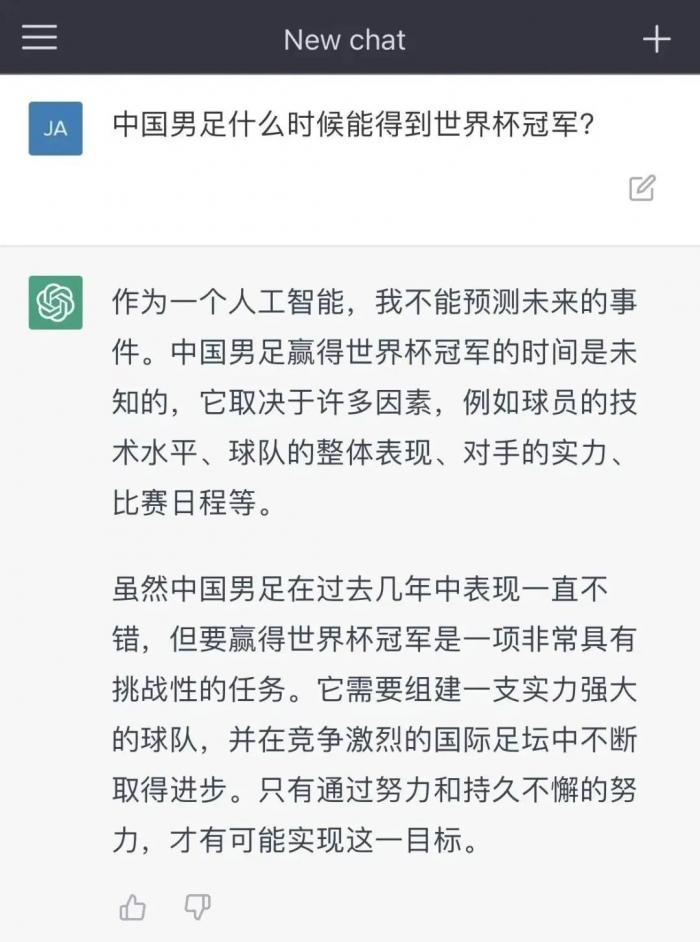The height and width of the screenshot is (942, 700).
Task: Give the answer a thumbs down
Action: click(197, 907)
